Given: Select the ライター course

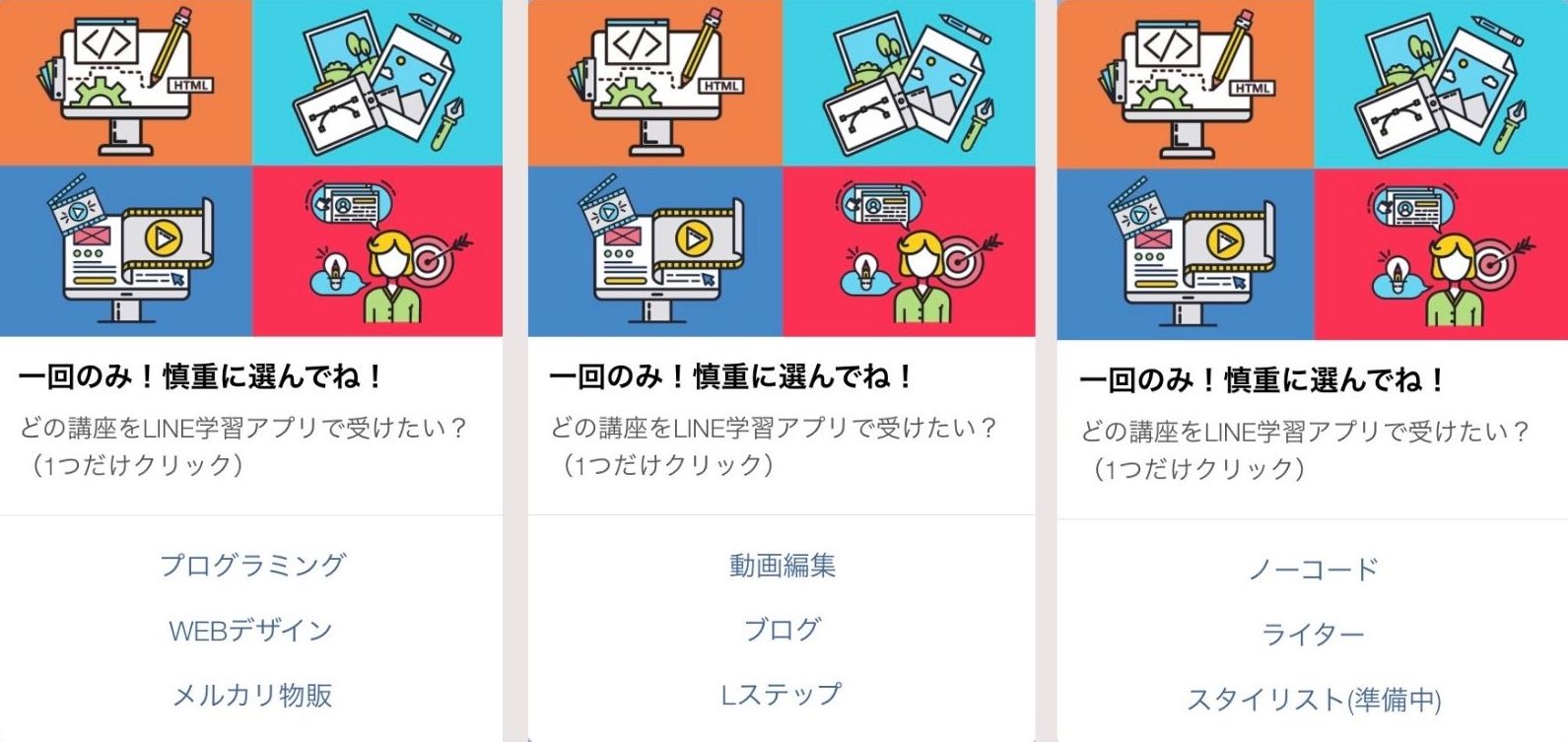Looking at the screenshot, I should pyautogui.click(x=1313, y=635).
